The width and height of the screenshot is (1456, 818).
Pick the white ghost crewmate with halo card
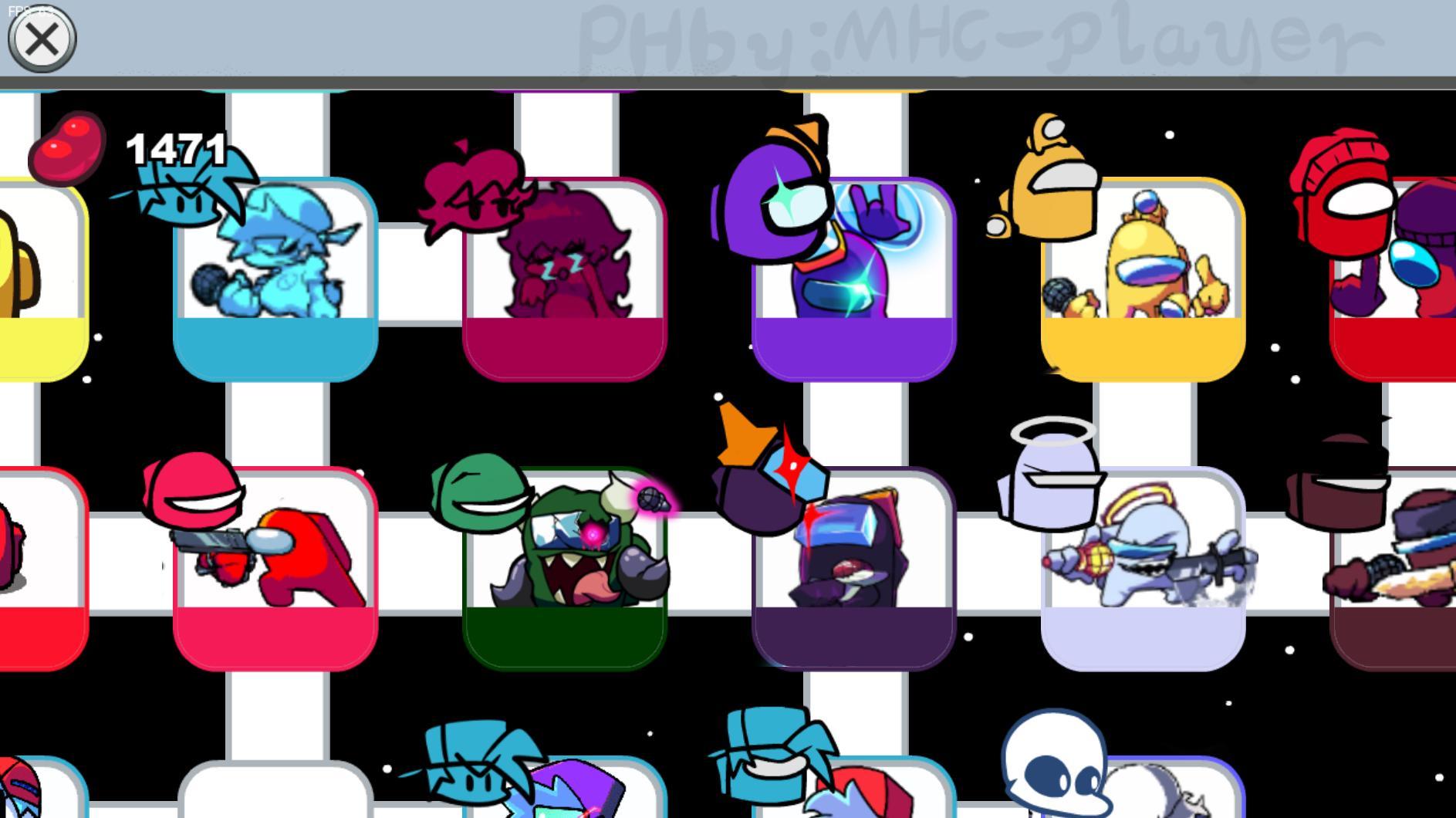pyautogui.click(x=1143, y=569)
